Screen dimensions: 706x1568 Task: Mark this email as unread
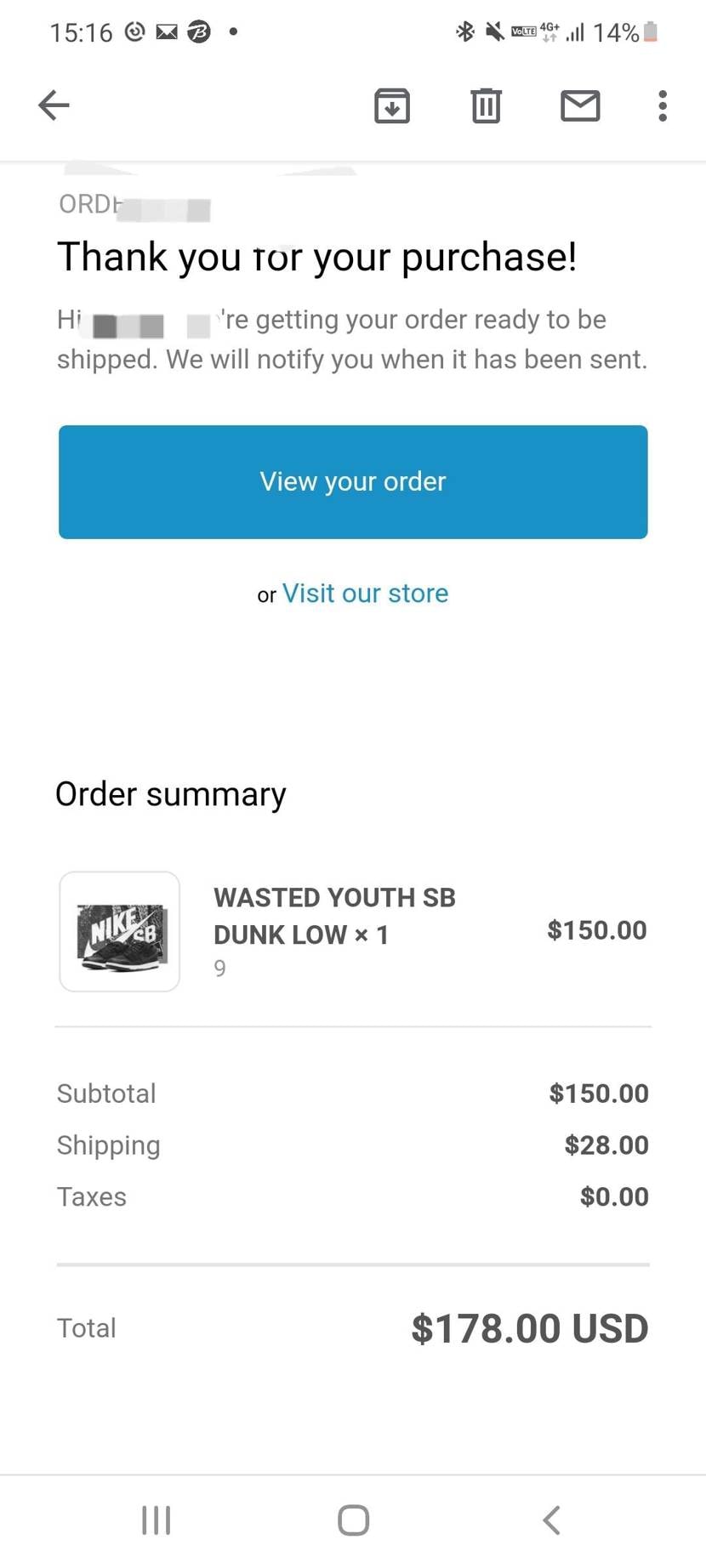tap(580, 105)
